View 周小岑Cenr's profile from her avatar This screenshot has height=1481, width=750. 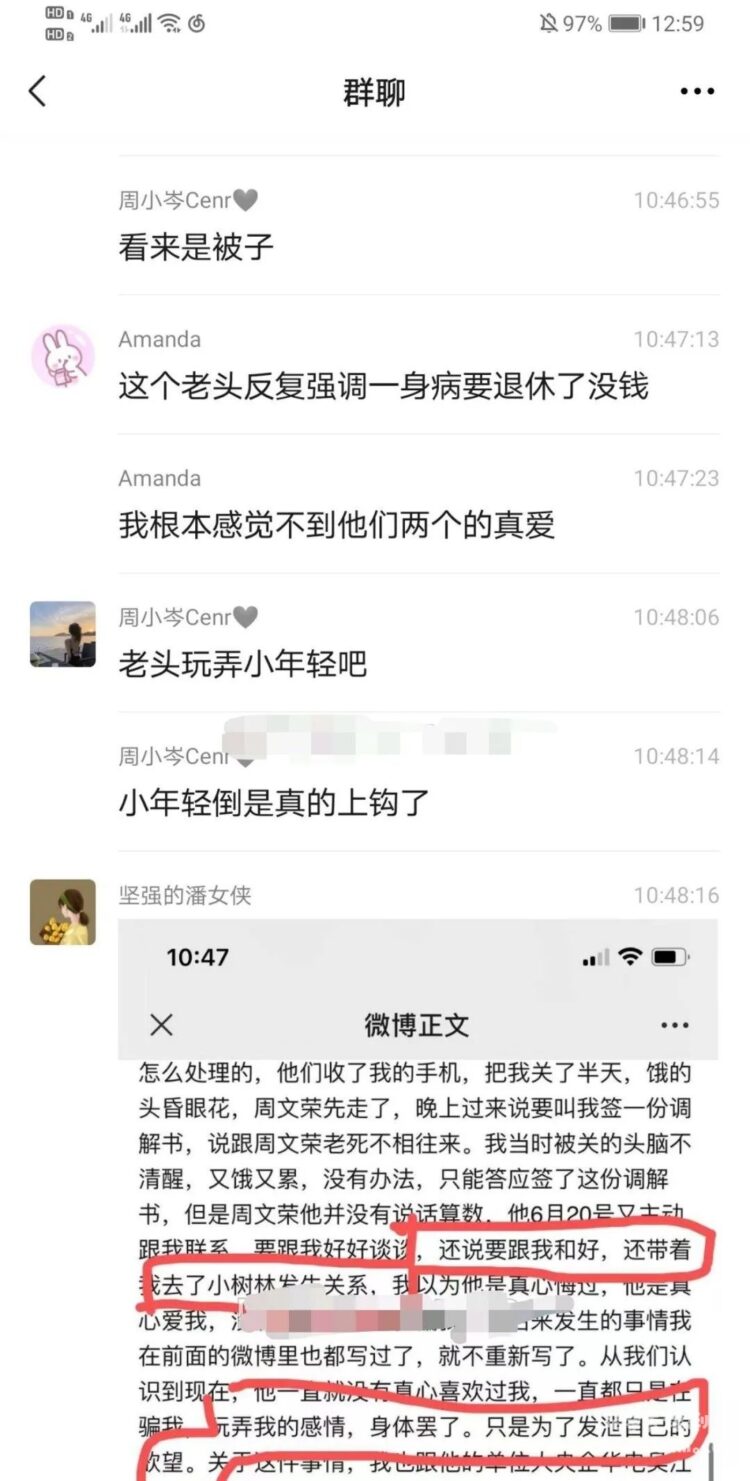(63, 634)
